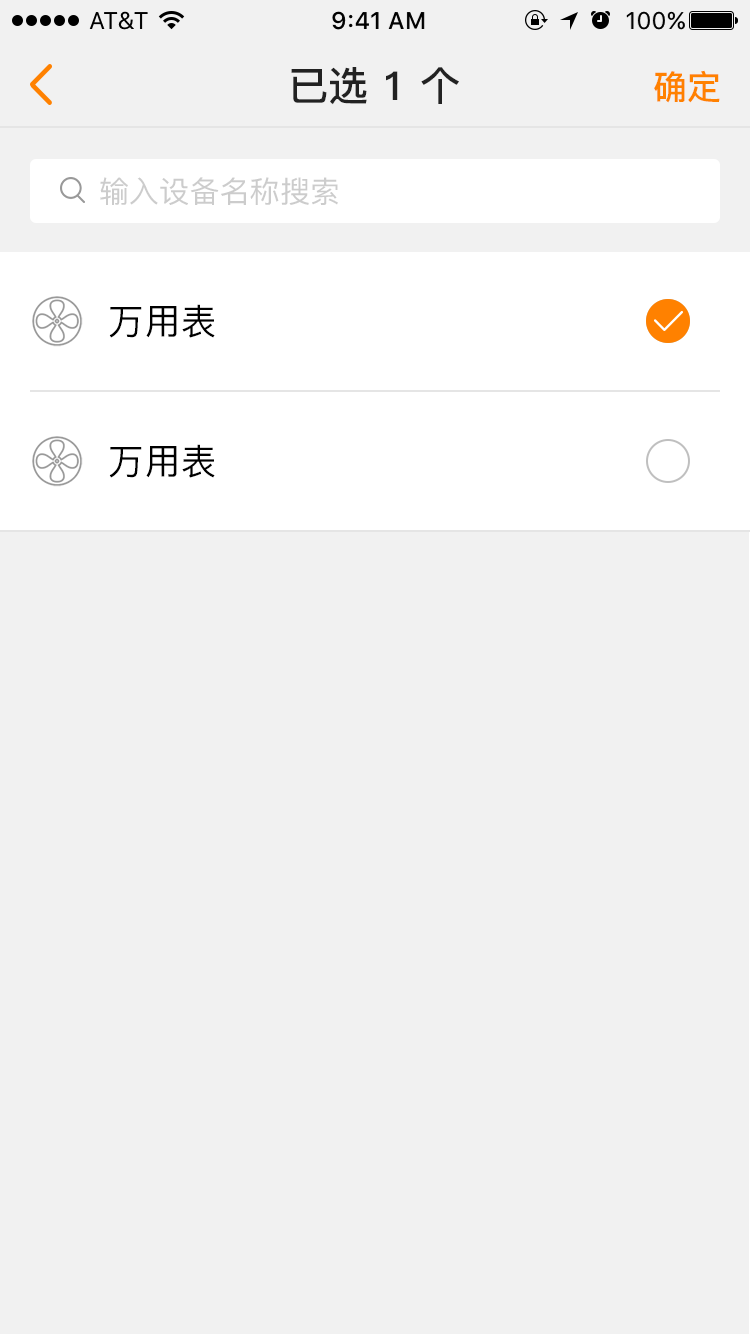Select the unchecked 万用表 checkbox
Viewport: 750px width, 1334px height.
(x=668, y=461)
